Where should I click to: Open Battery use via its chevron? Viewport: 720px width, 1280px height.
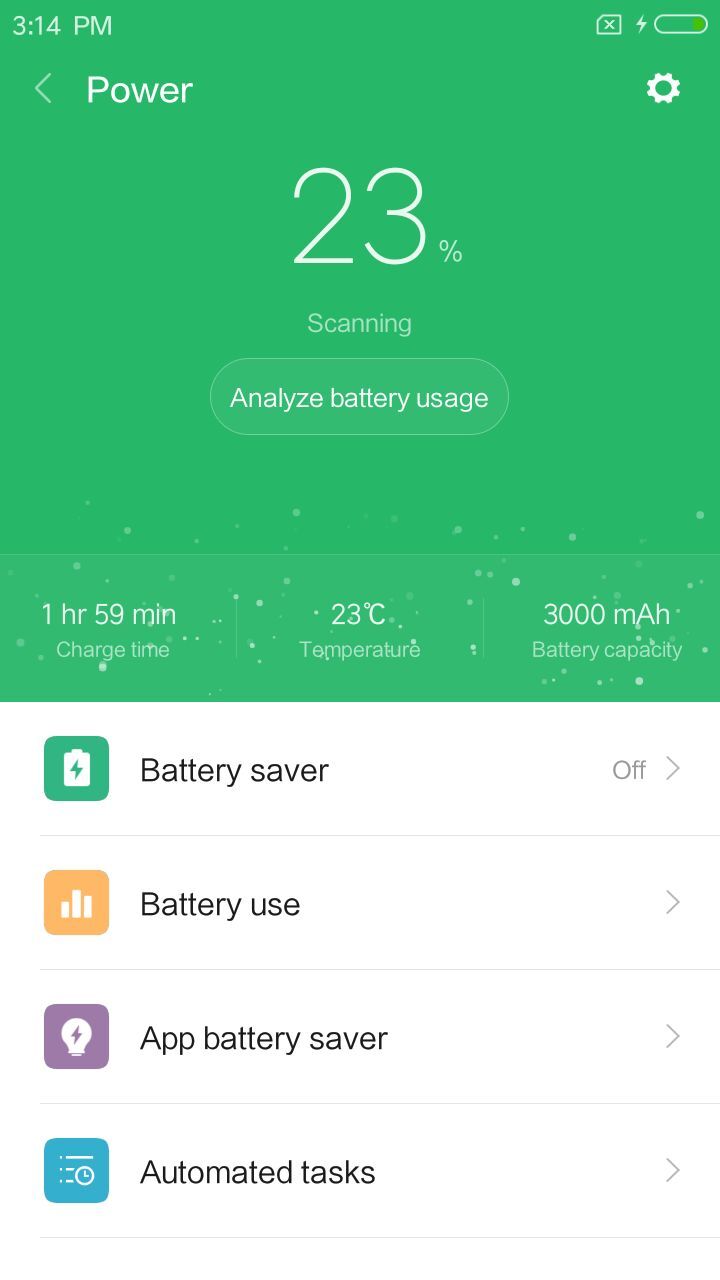point(672,902)
